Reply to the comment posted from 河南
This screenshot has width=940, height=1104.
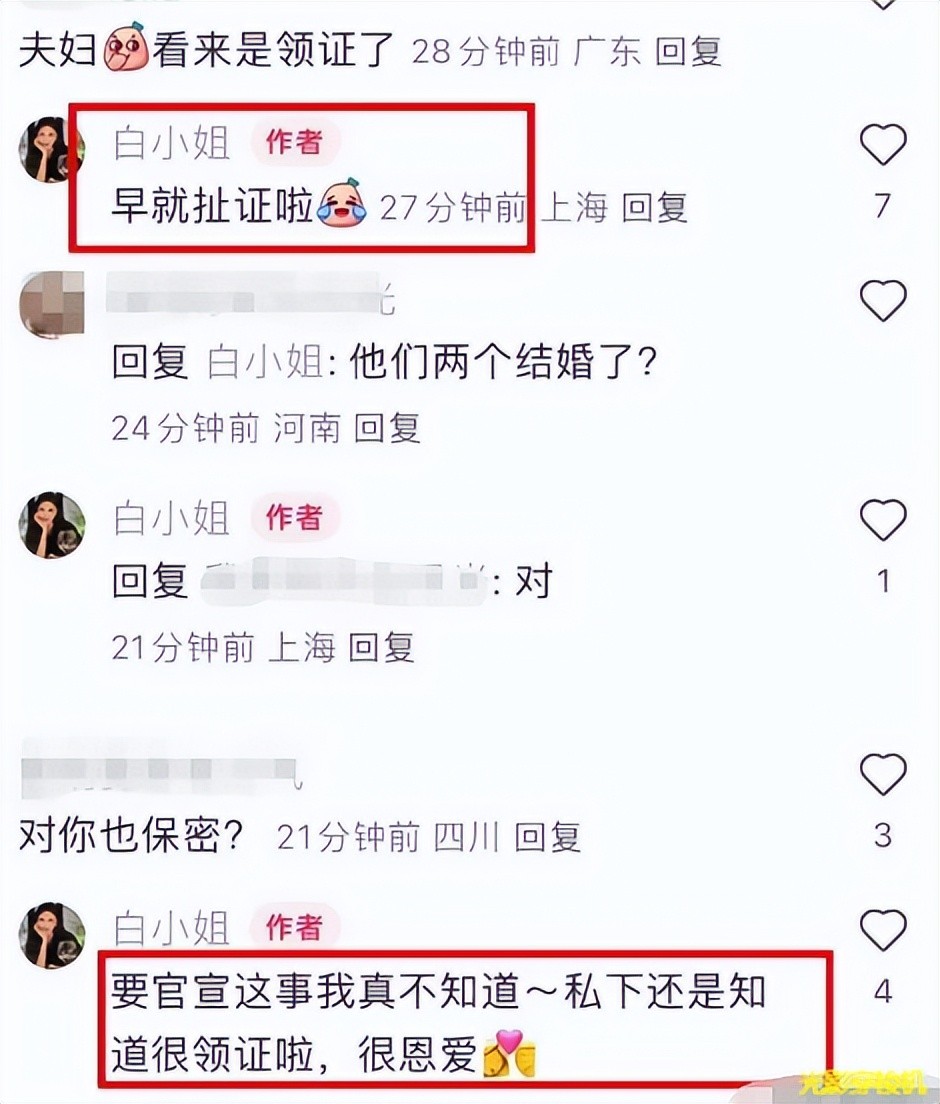pos(387,428)
